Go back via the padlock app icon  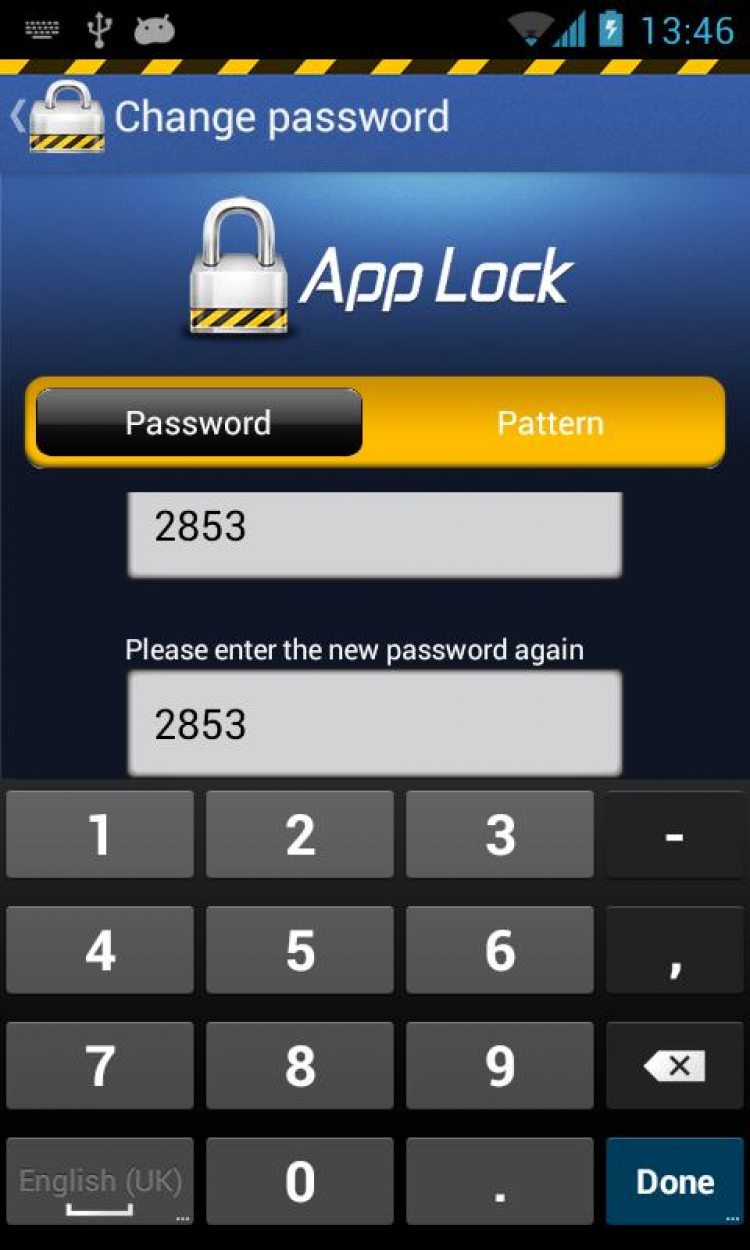point(62,118)
